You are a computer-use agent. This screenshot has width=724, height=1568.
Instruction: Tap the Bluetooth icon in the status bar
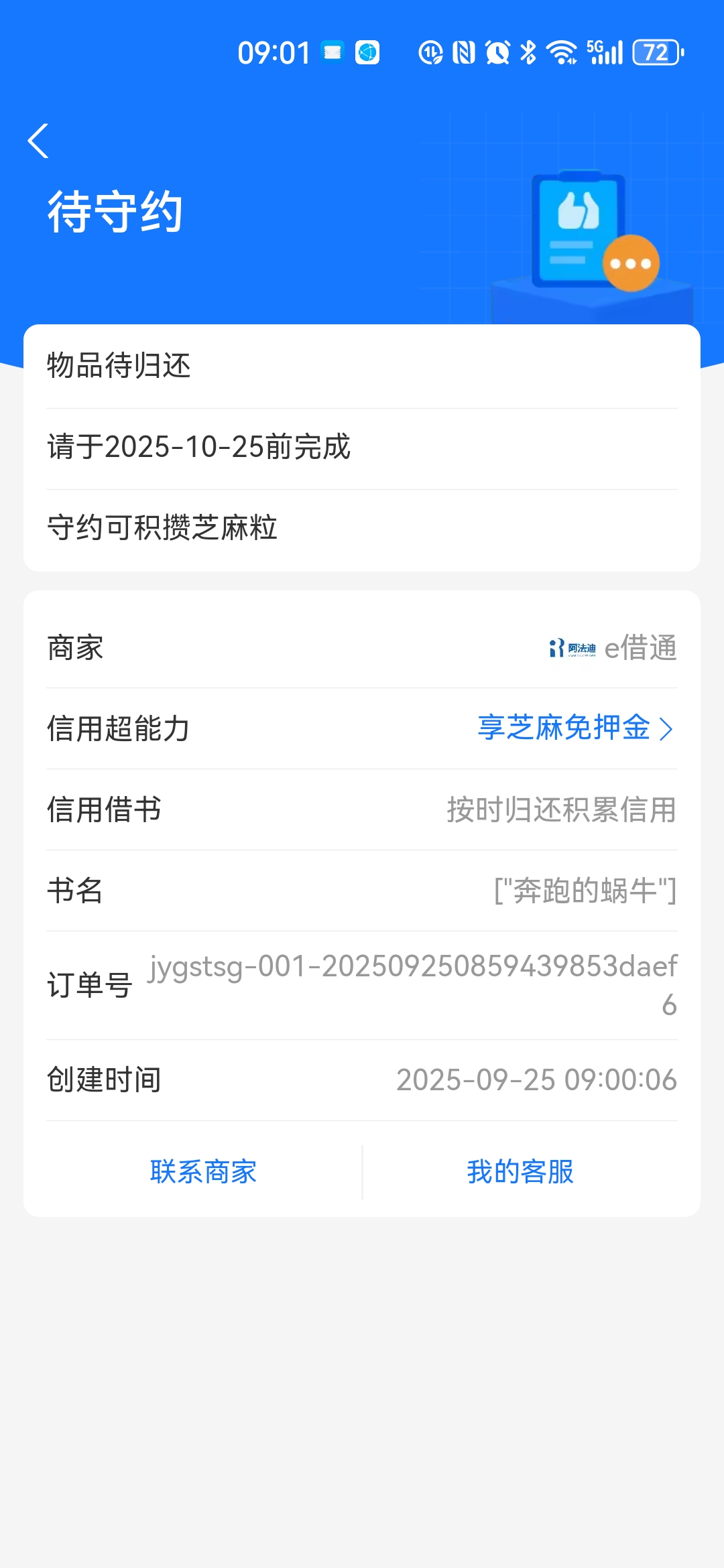click(x=527, y=52)
